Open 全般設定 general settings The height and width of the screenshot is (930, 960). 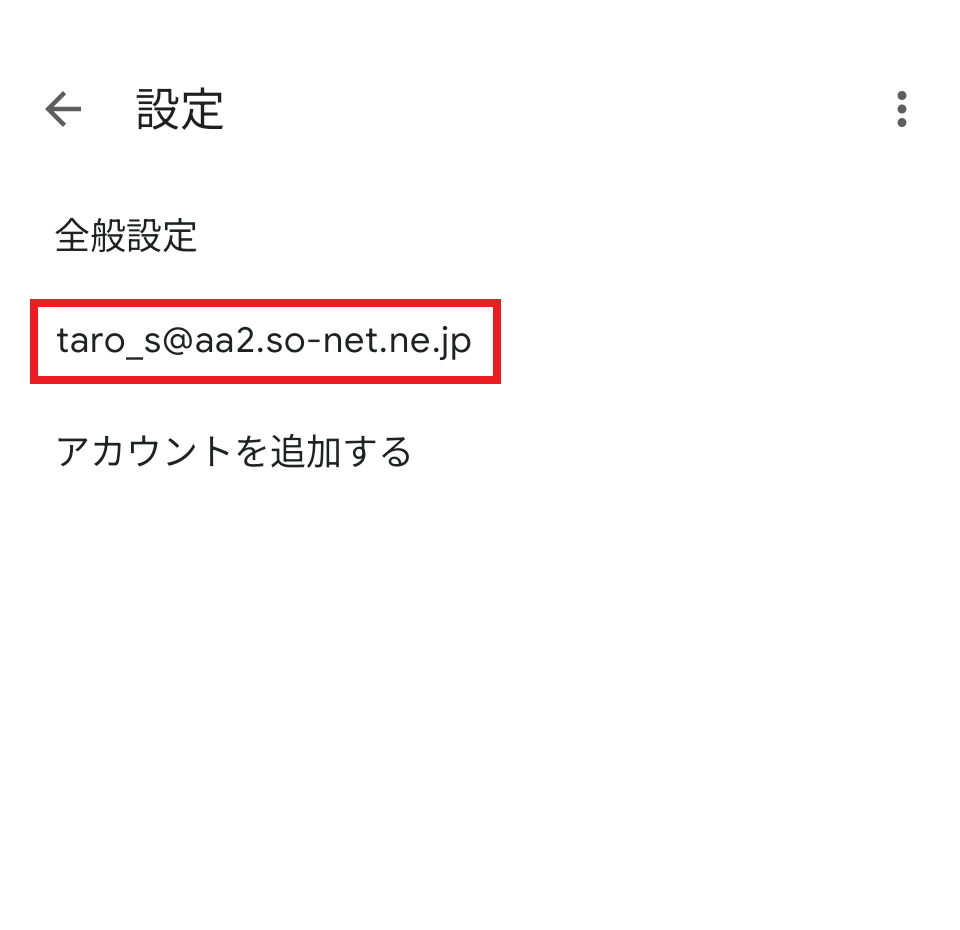[126, 237]
